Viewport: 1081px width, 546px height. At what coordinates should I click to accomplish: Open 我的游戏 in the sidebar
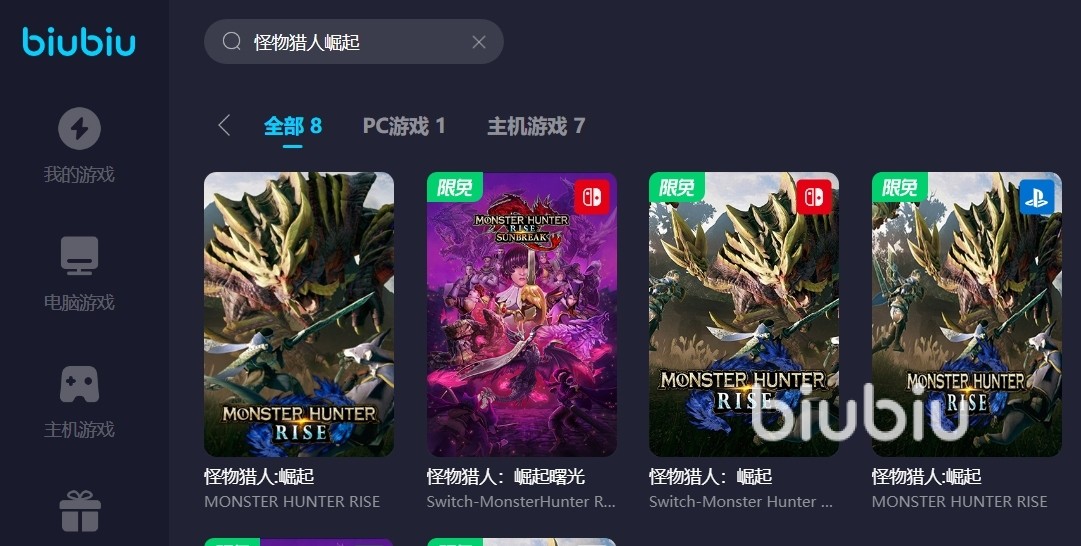coord(79,145)
